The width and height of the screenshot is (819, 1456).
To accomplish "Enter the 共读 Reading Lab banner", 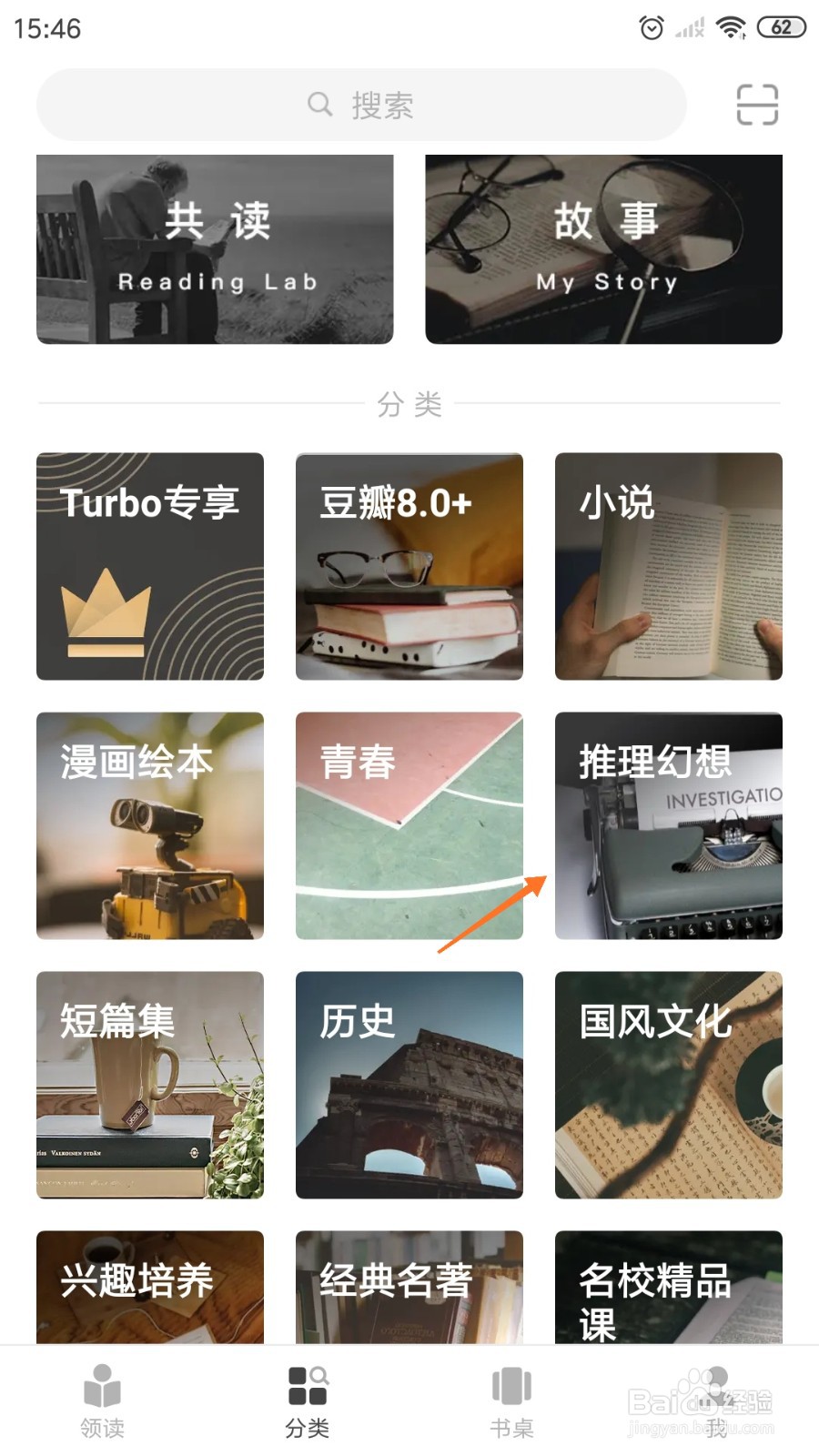I will click(215, 248).
